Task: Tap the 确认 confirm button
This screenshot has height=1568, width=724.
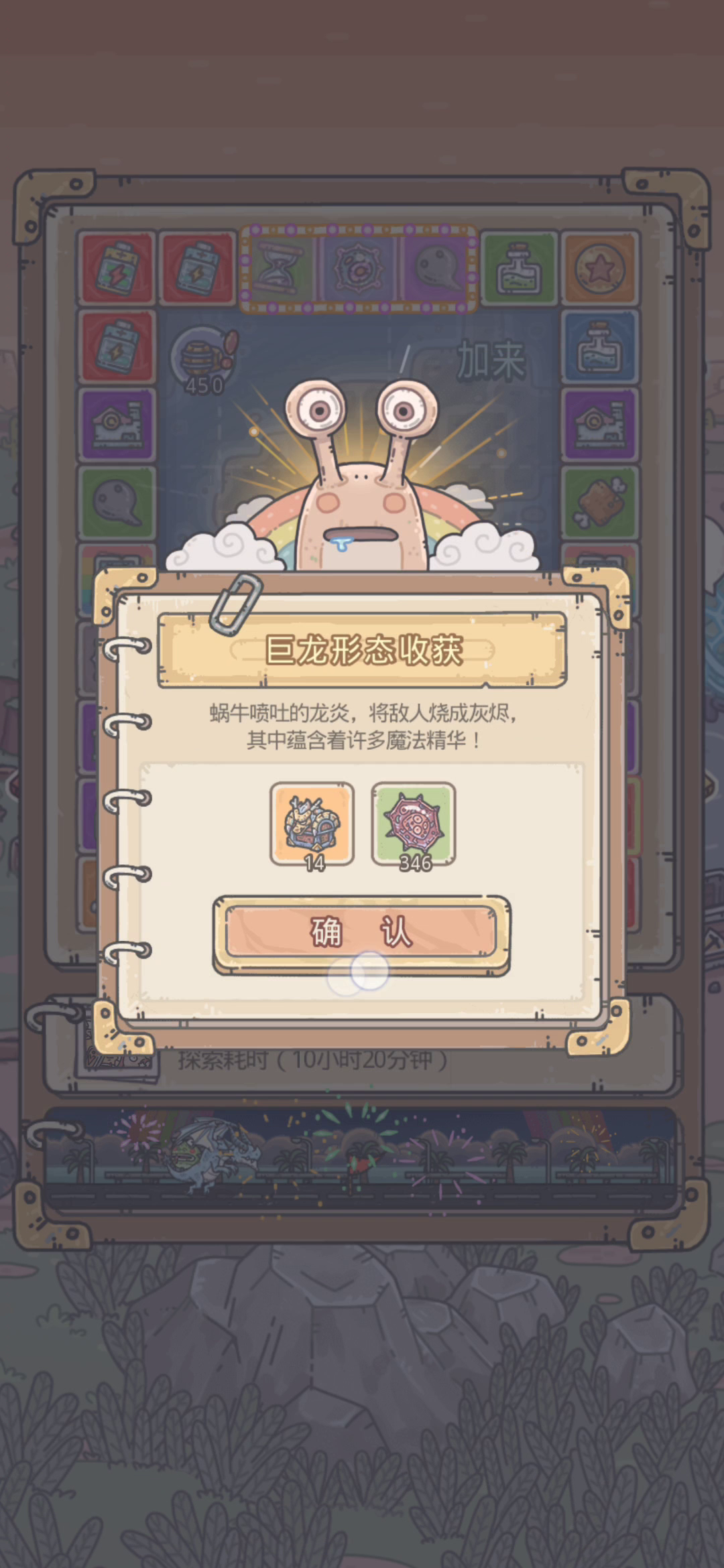Action: 361,932
